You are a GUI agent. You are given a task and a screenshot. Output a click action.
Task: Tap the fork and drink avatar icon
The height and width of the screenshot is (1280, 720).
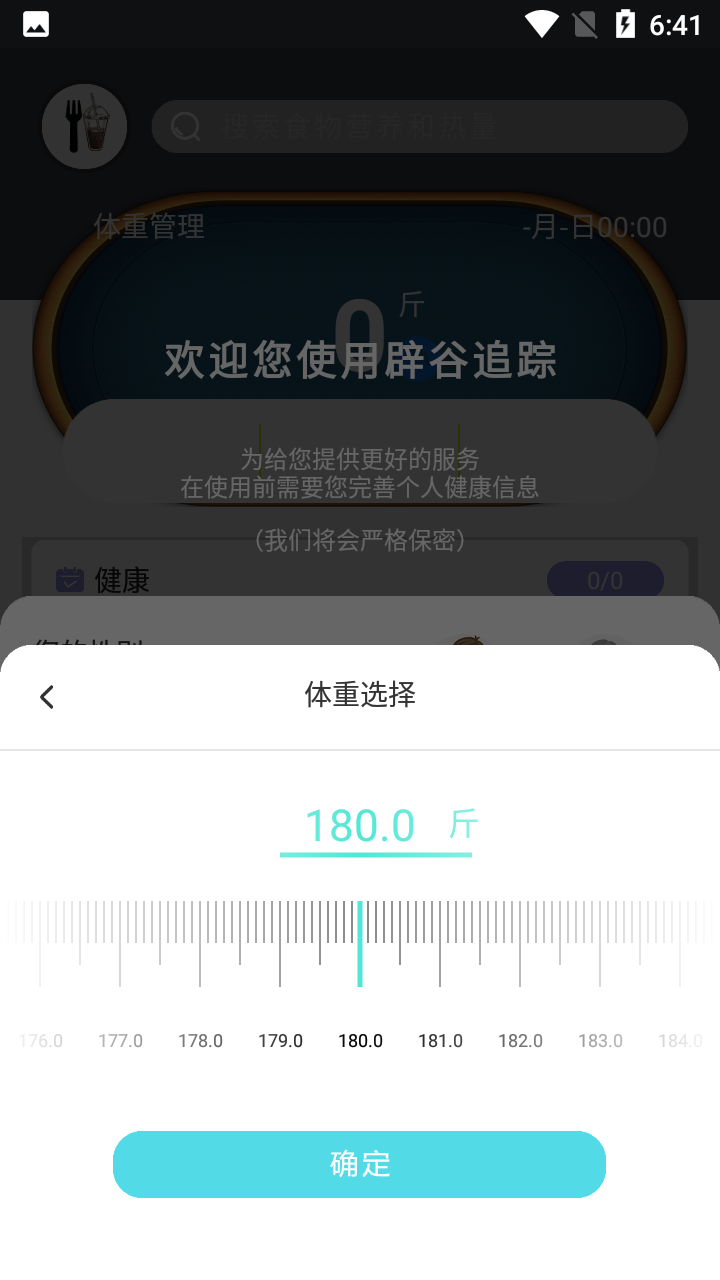tap(84, 126)
